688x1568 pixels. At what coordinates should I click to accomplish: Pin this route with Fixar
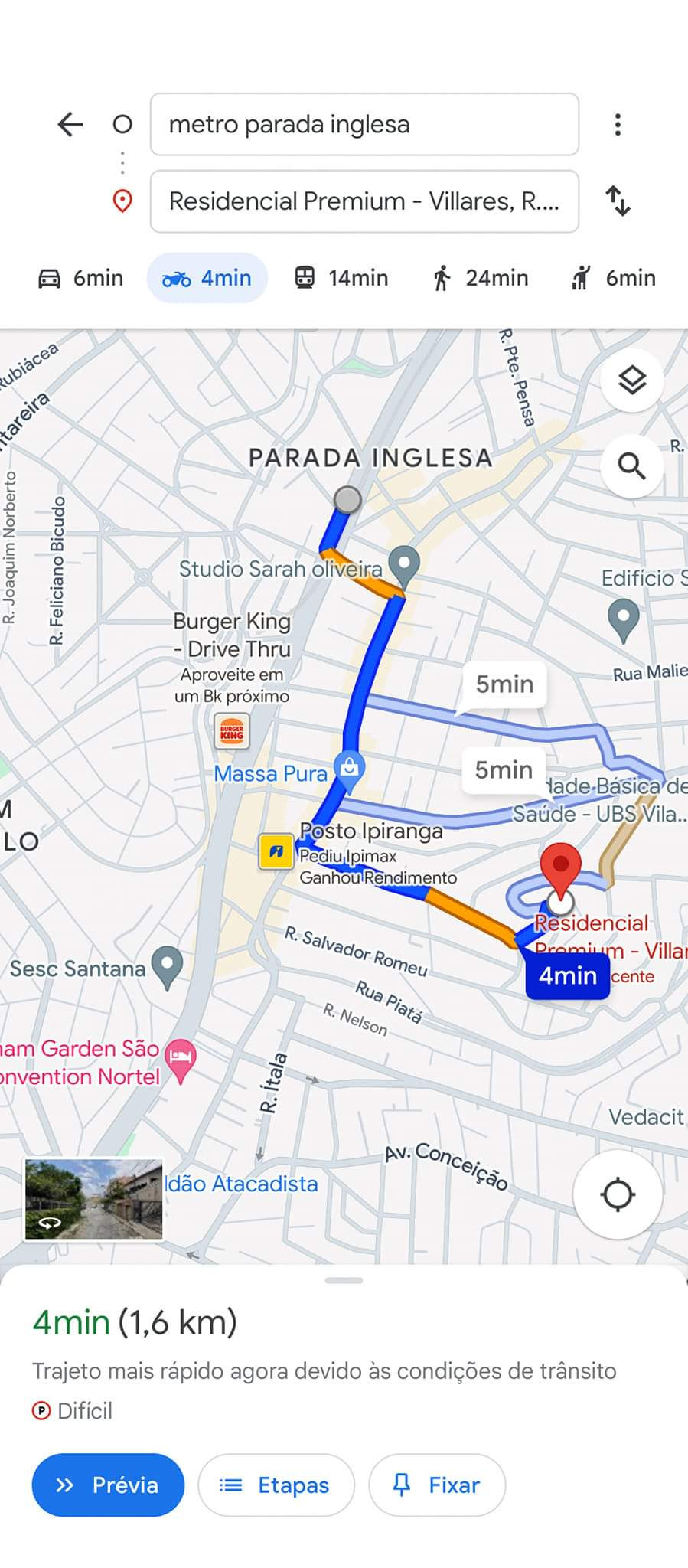tap(436, 1485)
